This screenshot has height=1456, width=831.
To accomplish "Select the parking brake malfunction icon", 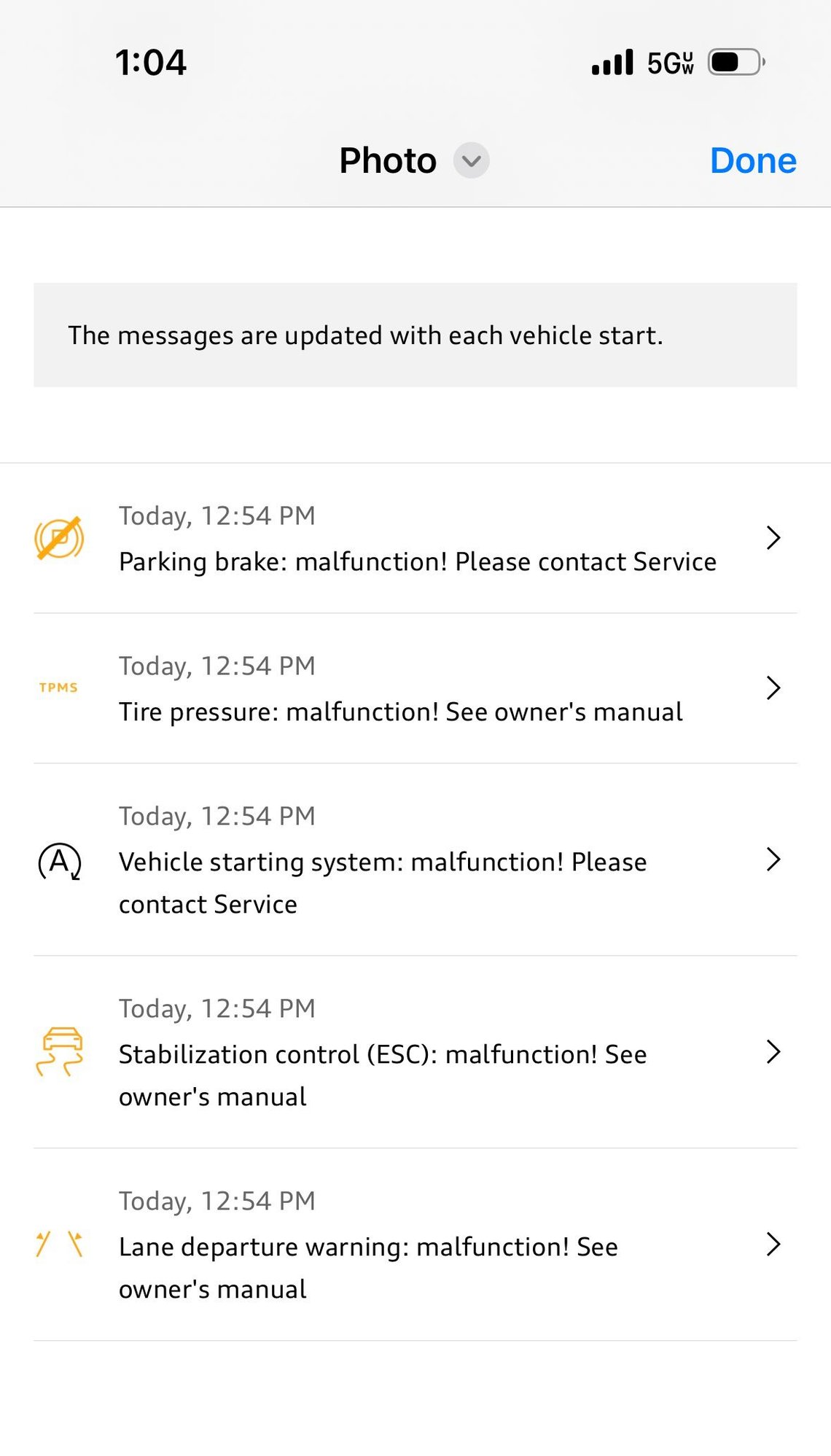I will point(61,538).
